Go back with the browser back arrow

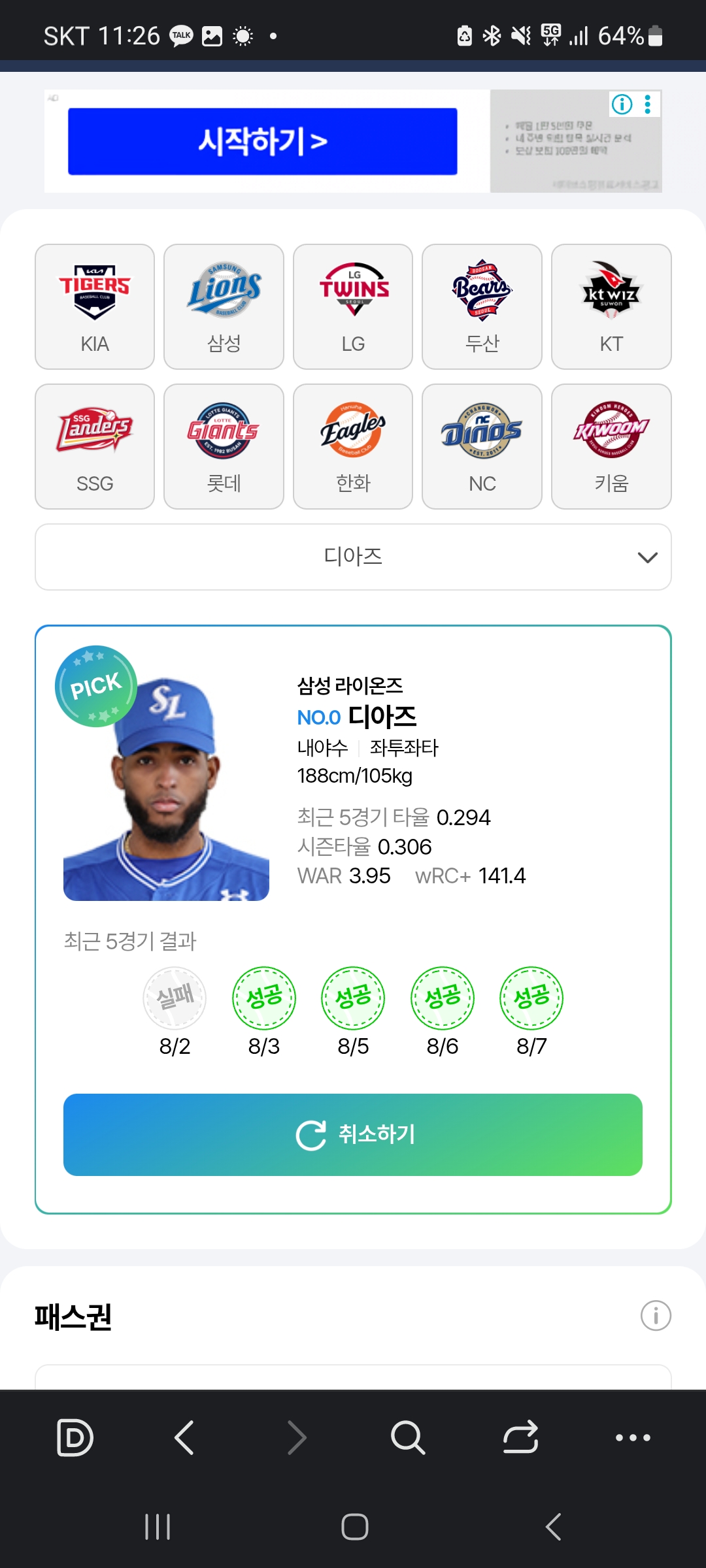click(184, 1437)
